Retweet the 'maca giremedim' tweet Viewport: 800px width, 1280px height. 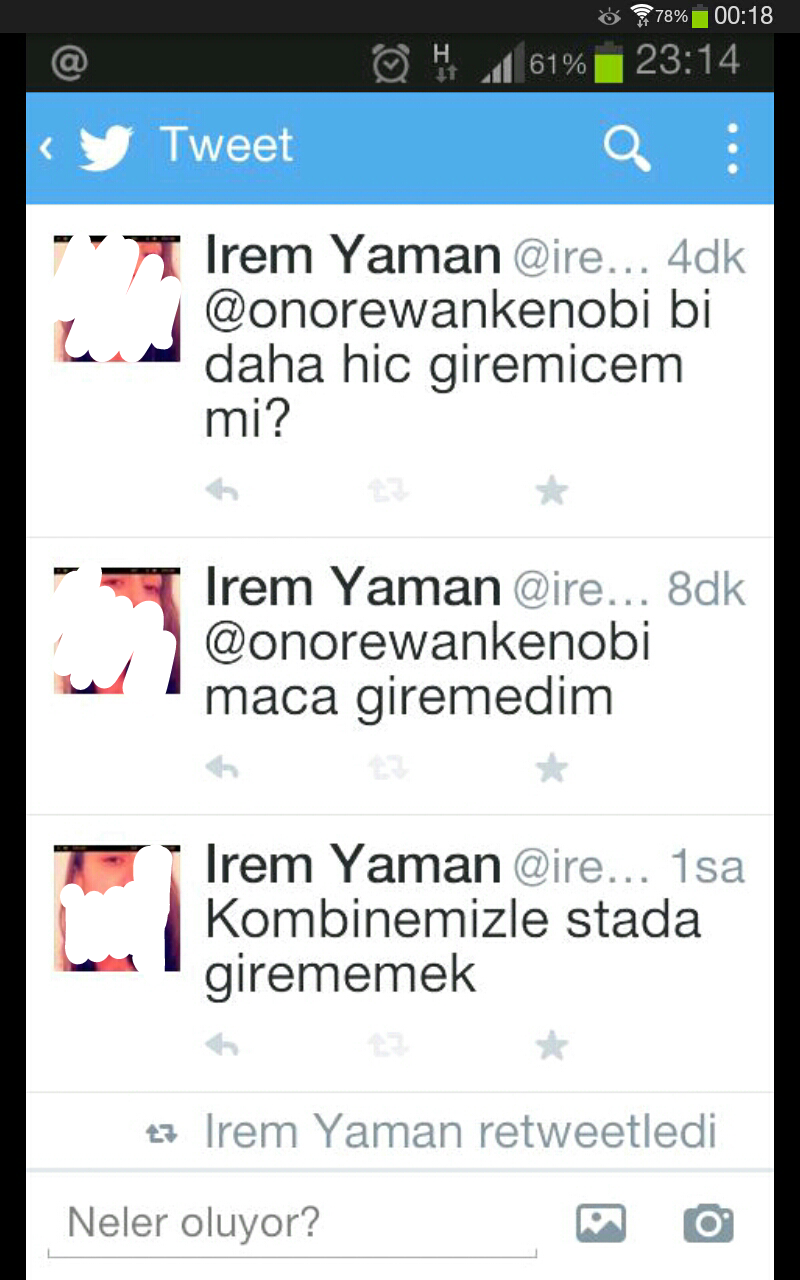[387, 767]
